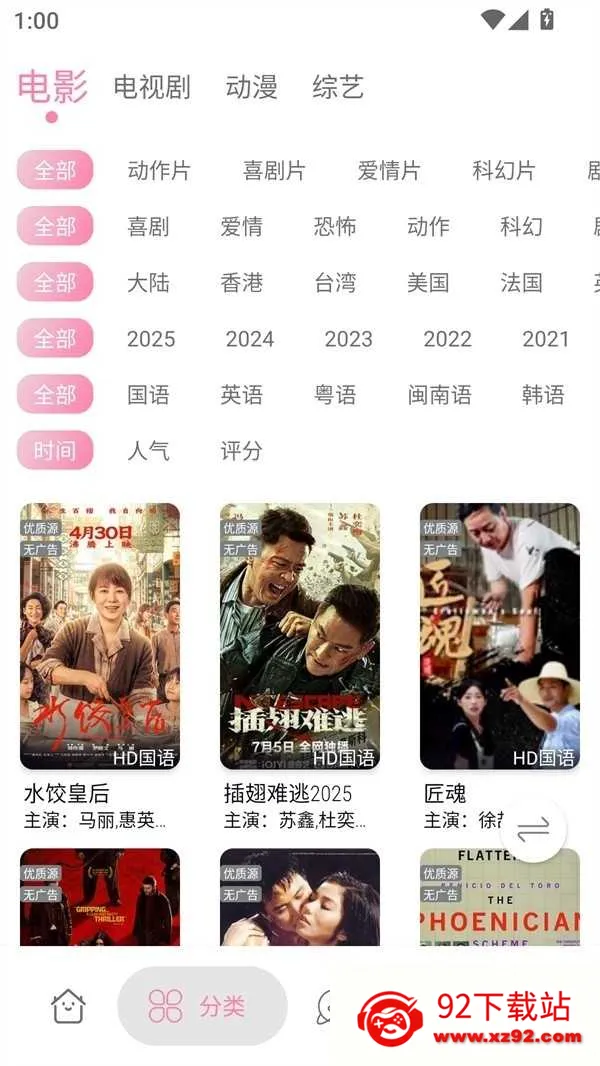Select year 2024 filter
The image size is (600, 1066).
(x=249, y=339)
